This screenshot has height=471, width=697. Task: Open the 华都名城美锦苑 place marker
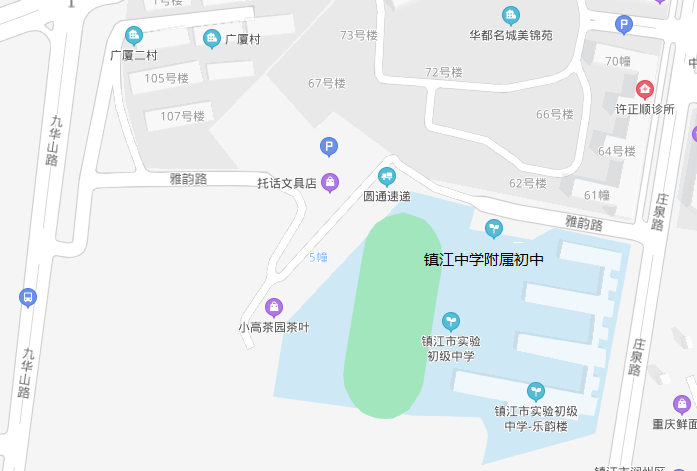(x=511, y=15)
